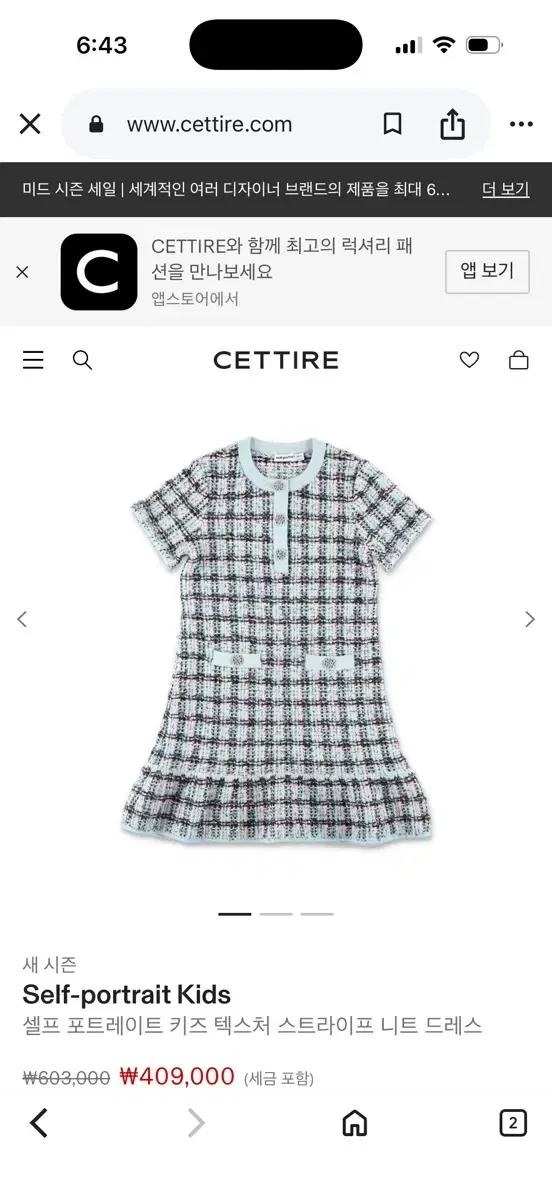Viewport: 552px width, 1200px height.
Task: Open the site search magnifier
Action: click(x=83, y=360)
